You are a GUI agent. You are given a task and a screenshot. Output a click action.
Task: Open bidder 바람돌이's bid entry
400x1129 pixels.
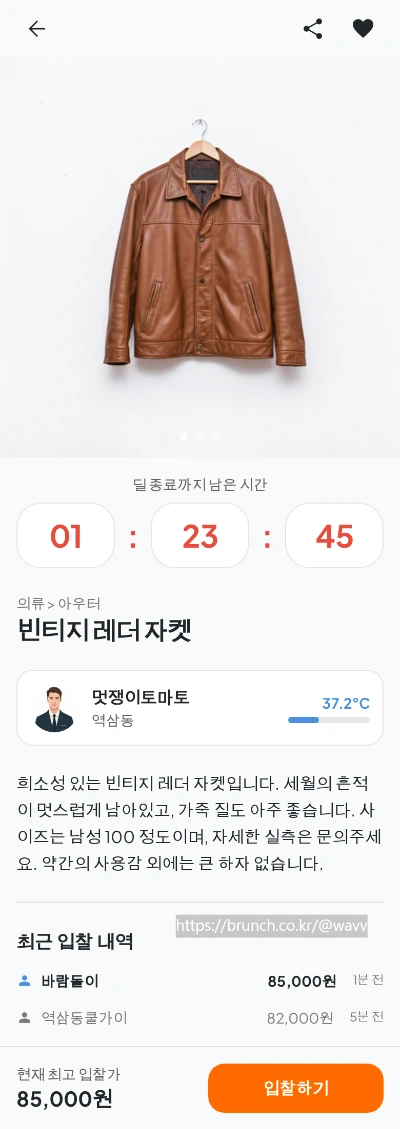point(200,981)
